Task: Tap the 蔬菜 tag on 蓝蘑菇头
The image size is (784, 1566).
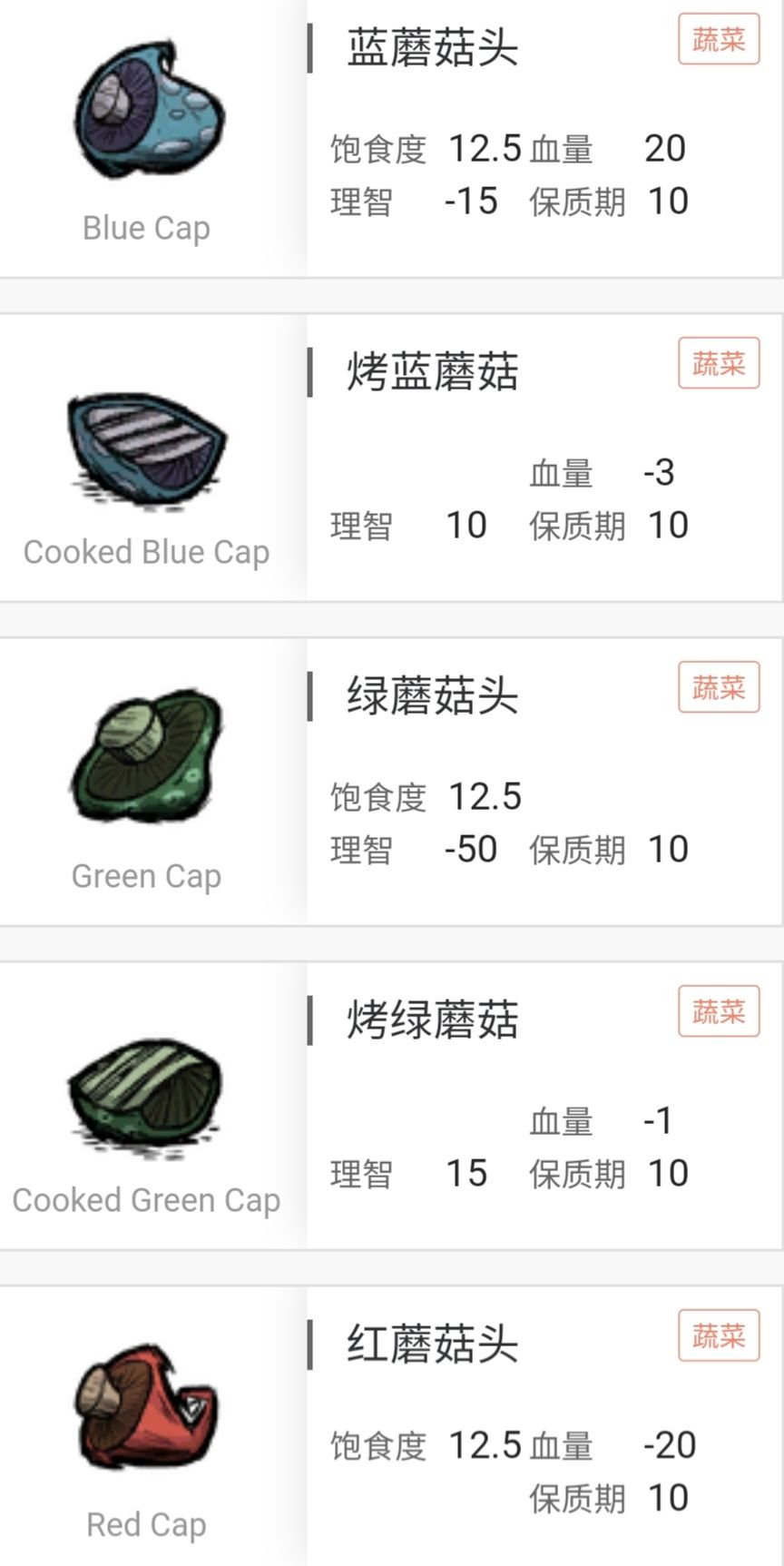Action: 718,40
